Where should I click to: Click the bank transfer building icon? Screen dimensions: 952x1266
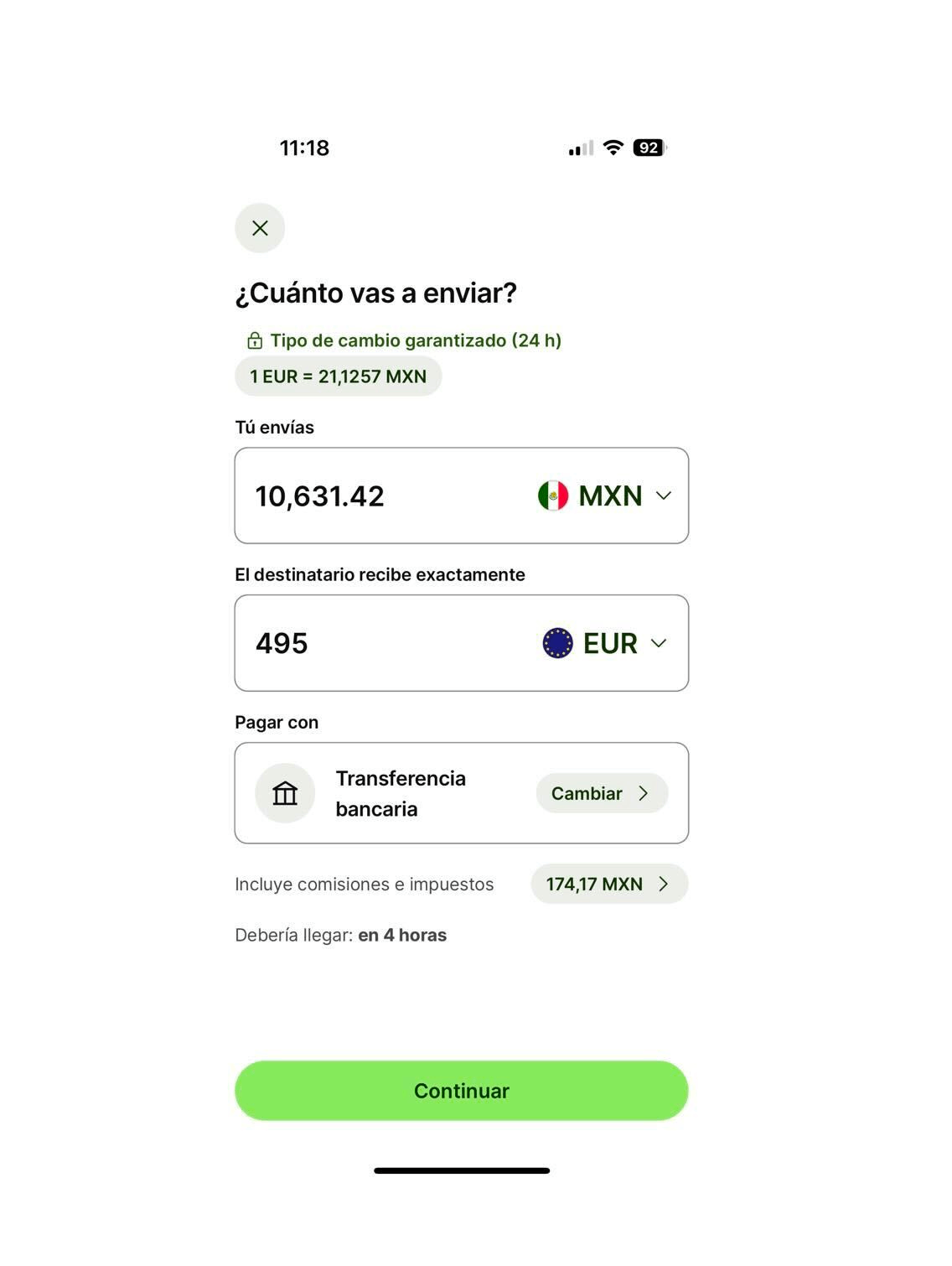click(284, 792)
